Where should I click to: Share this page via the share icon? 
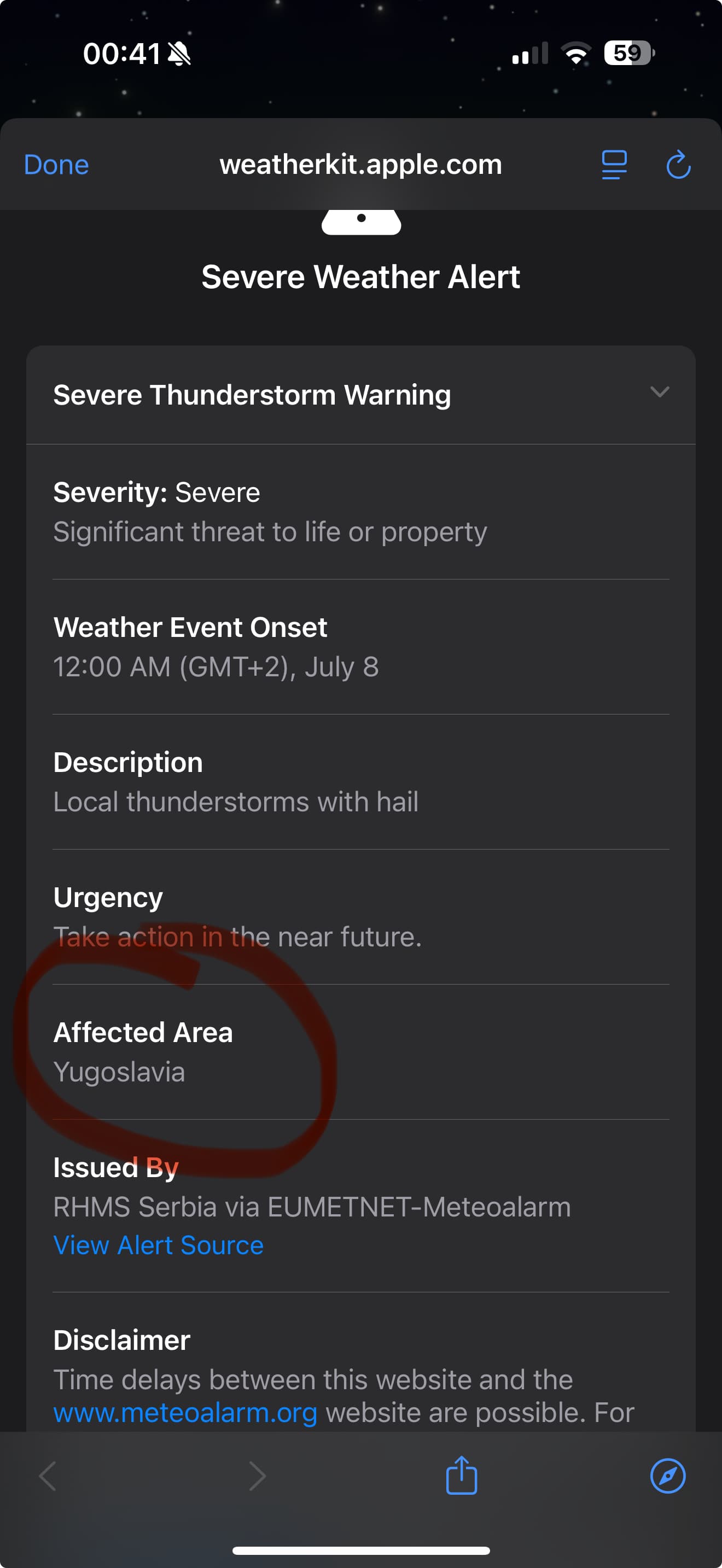tap(462, 1475)
